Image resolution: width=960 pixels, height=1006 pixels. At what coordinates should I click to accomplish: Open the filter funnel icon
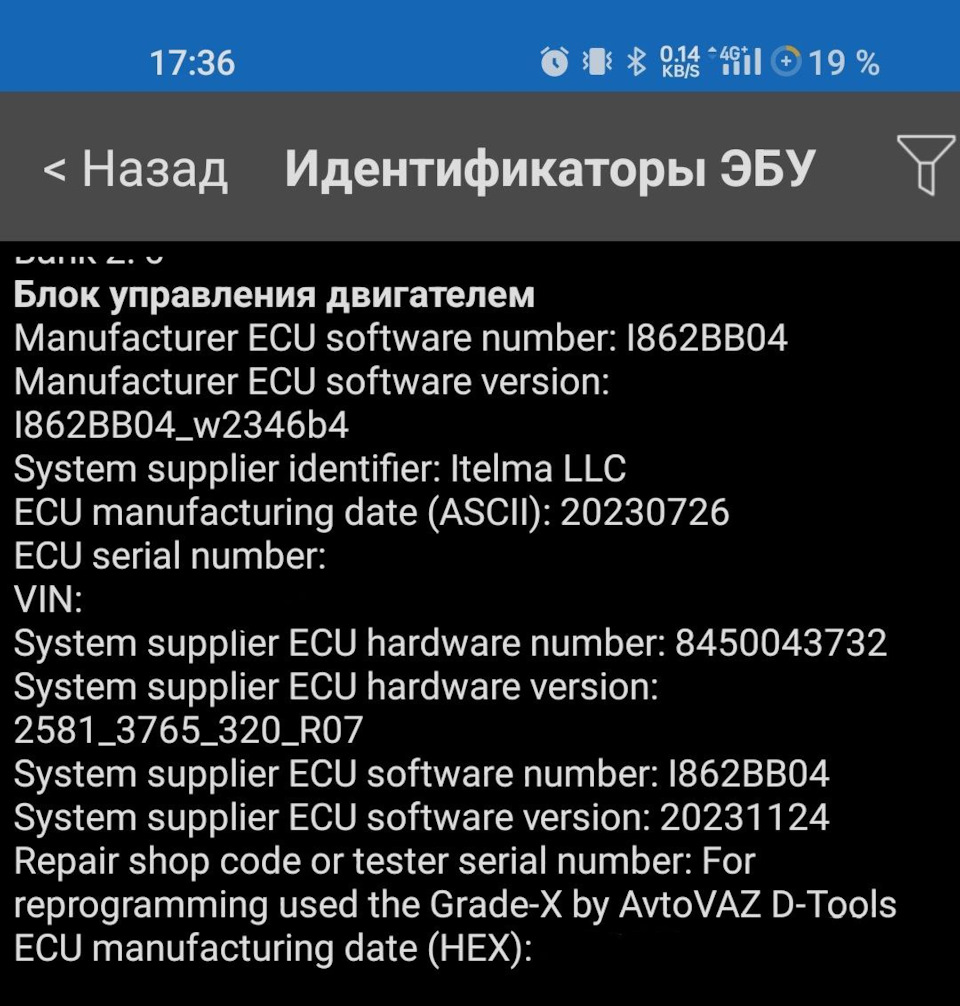[925, 166]
